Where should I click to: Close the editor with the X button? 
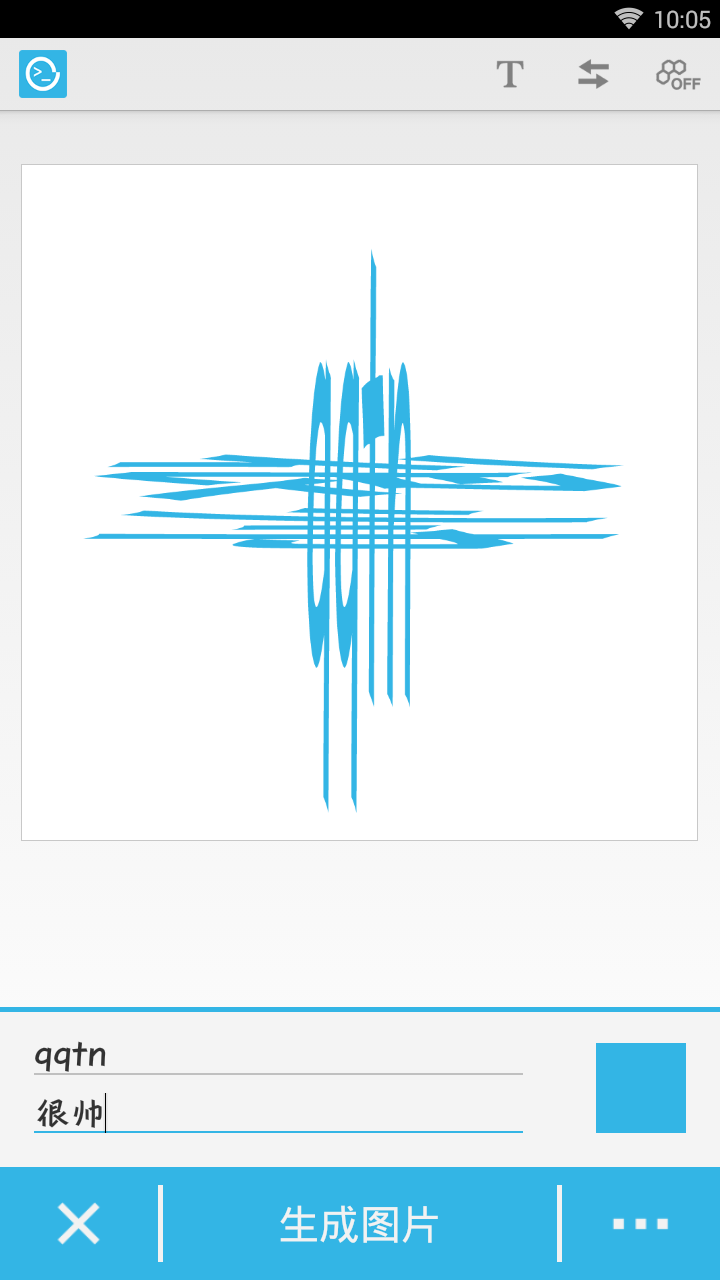[79, 1224]
